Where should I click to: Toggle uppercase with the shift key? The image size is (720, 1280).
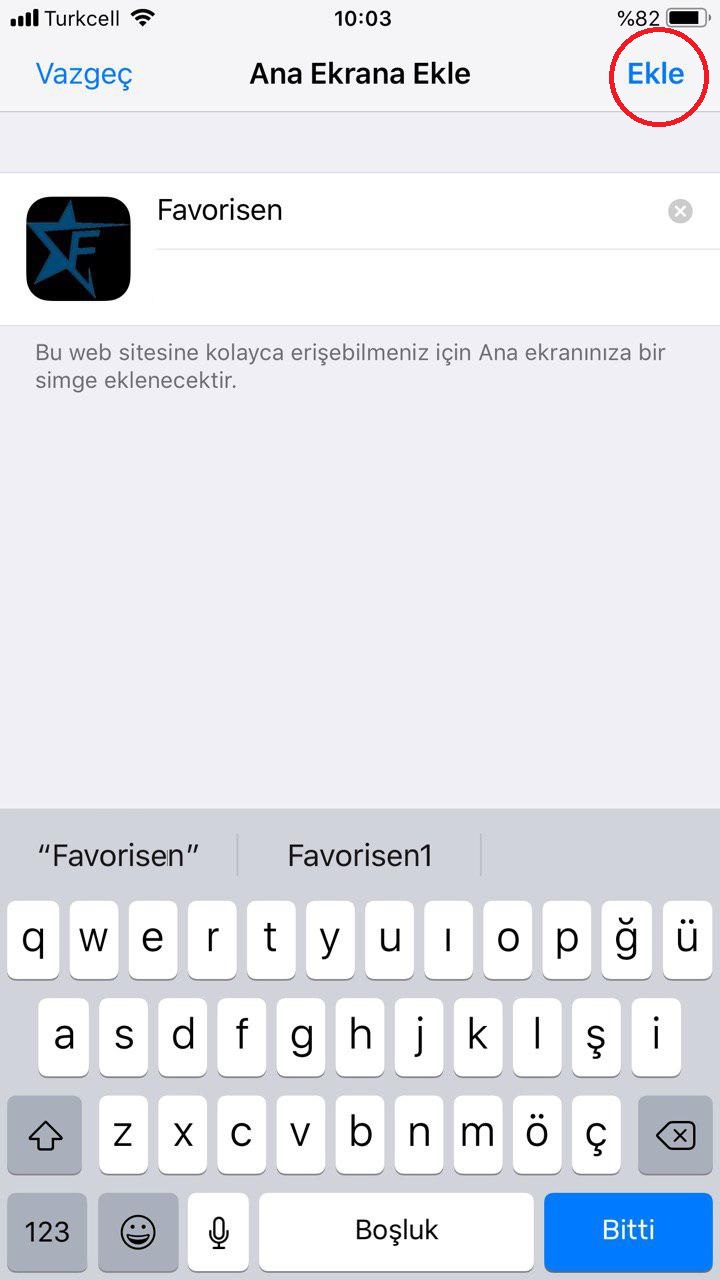(x=45, y=1134)
